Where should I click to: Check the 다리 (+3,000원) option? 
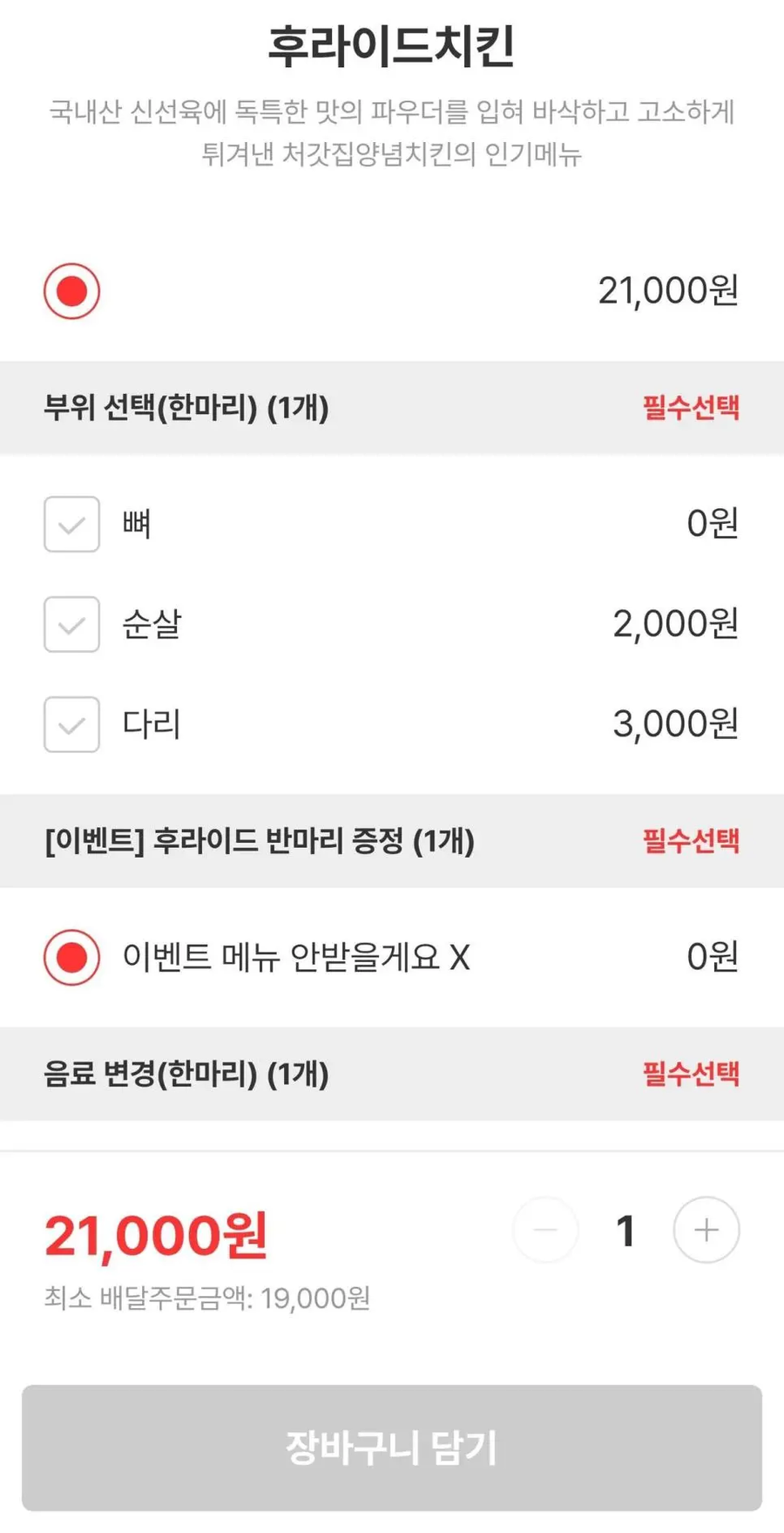tap(71, 724)
